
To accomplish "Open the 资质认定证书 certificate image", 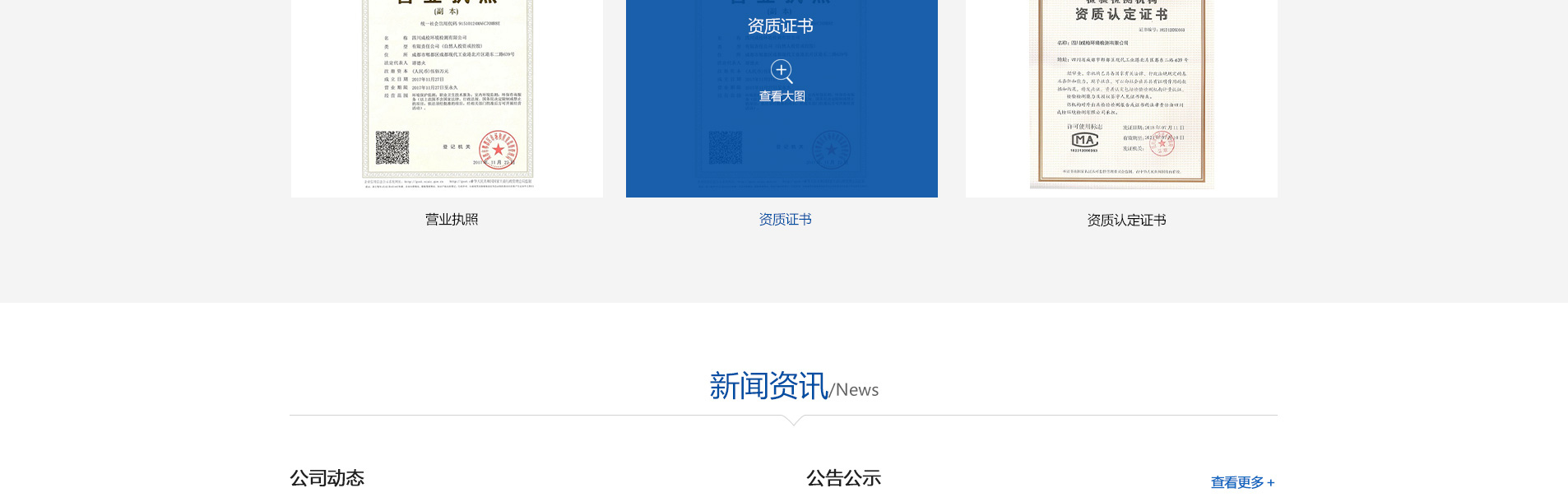I will (1121, 95).
